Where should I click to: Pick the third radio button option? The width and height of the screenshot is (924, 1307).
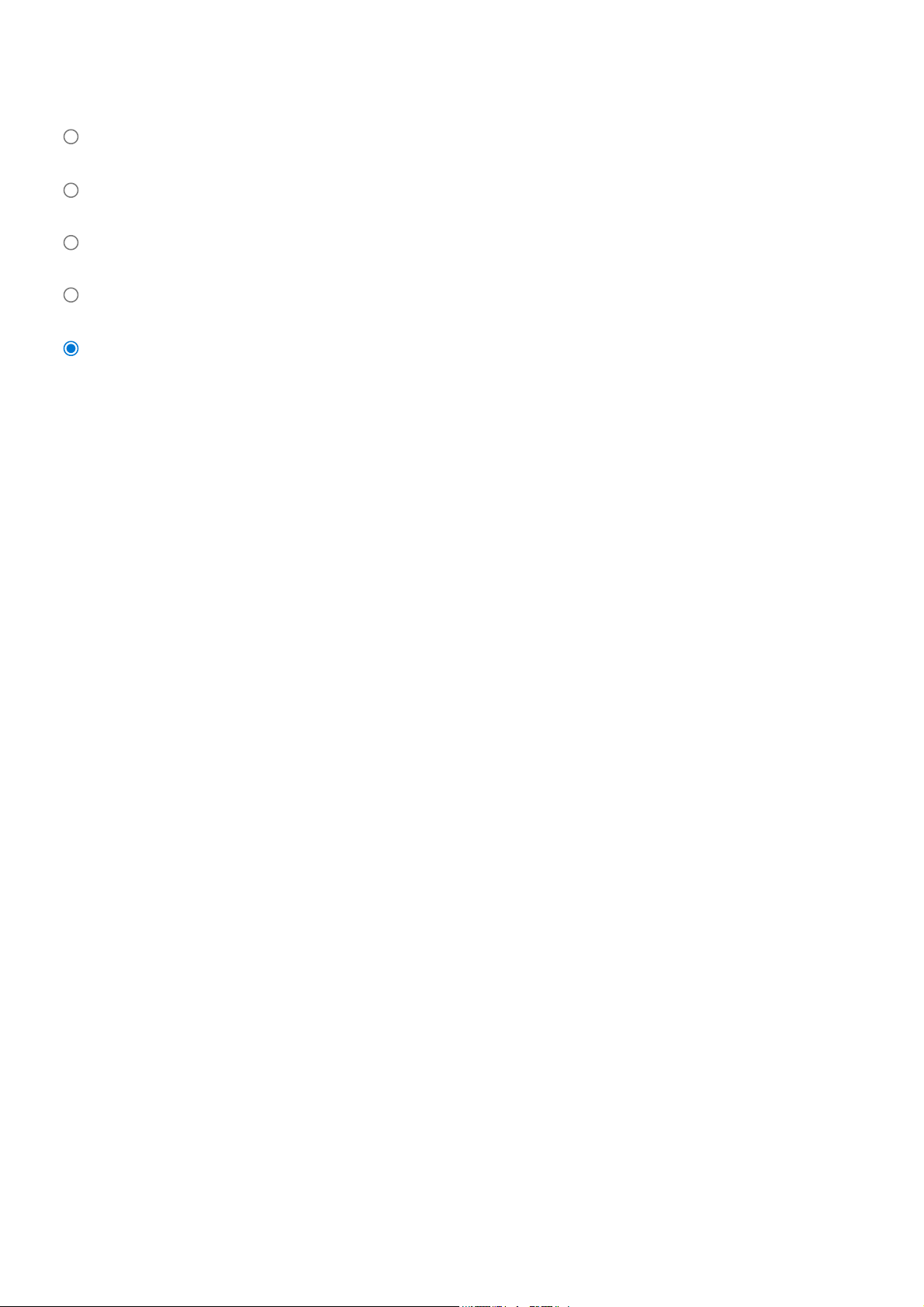click(x=71, y=243)
